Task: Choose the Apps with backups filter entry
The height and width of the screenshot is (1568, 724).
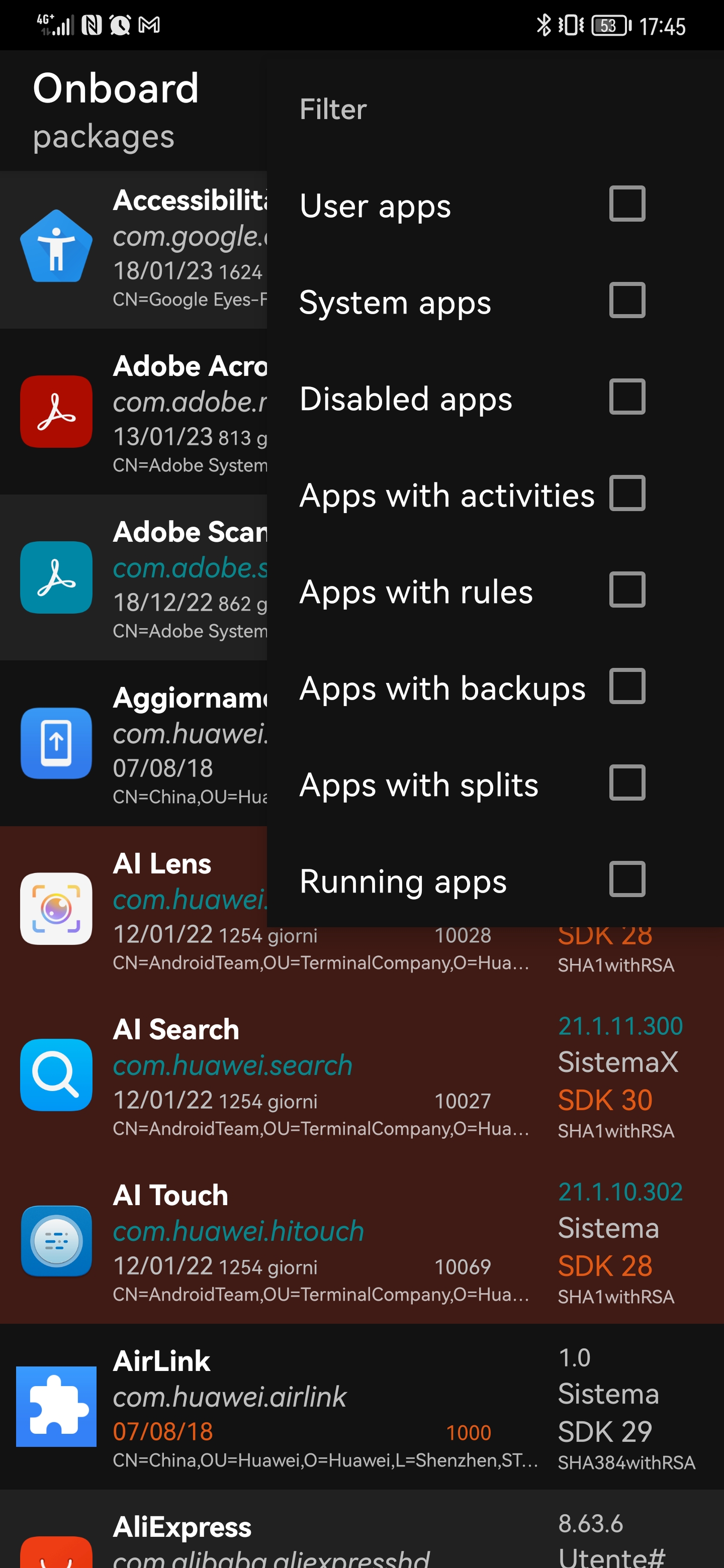Action: click(x=628, y=687)
